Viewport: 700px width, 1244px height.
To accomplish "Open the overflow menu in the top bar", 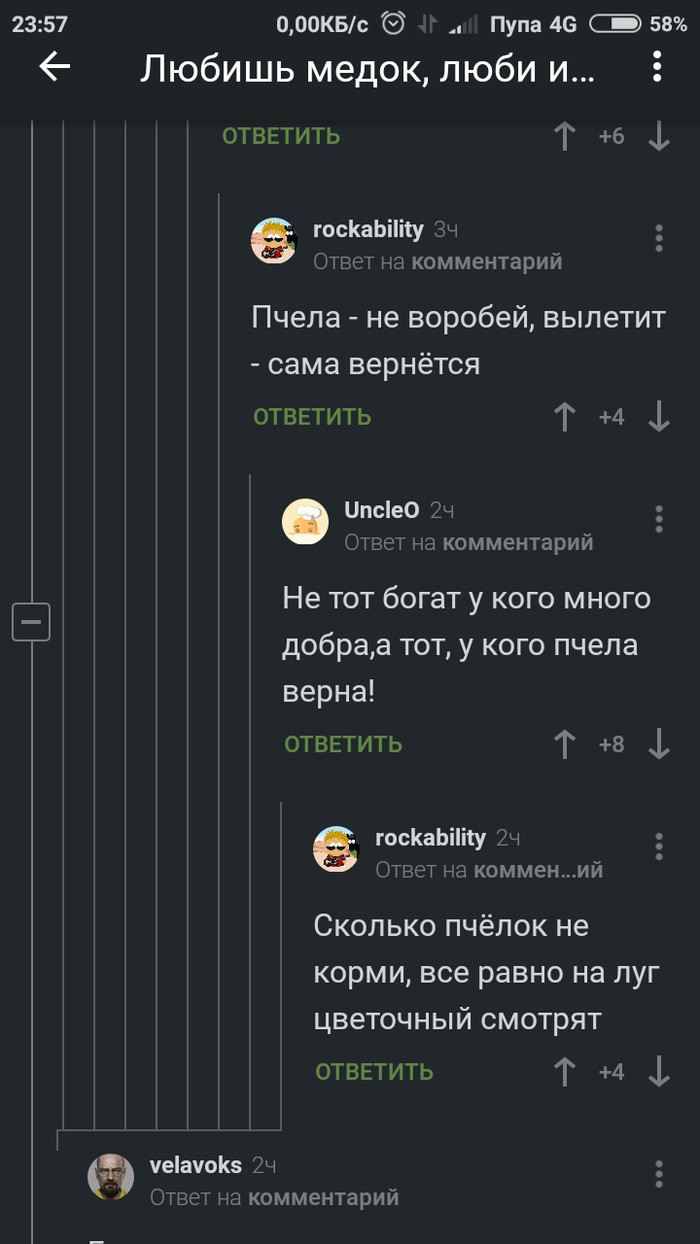I will 657,67.
